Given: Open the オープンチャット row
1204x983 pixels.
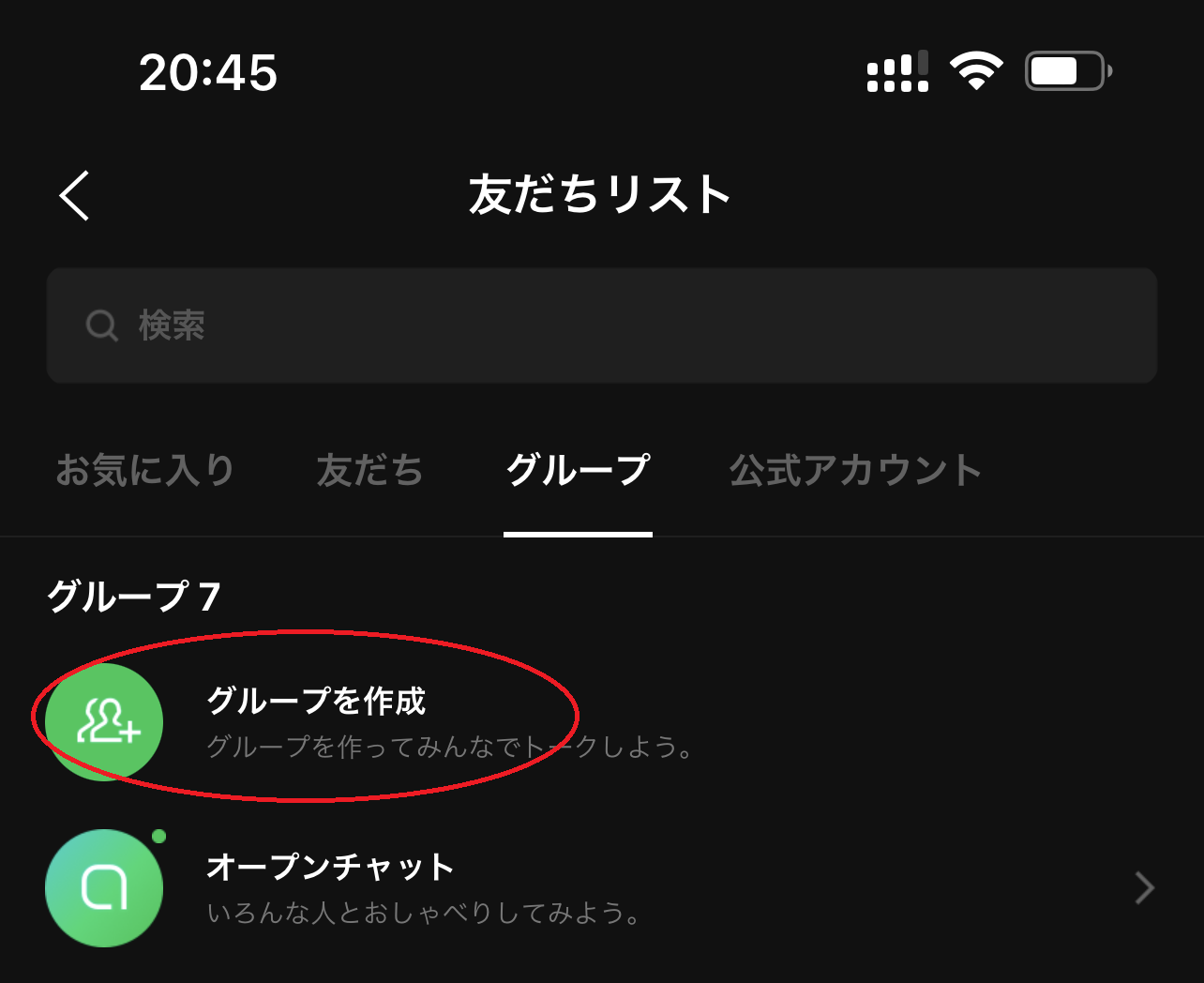Looking at the screenshot, I should (600, 887).
